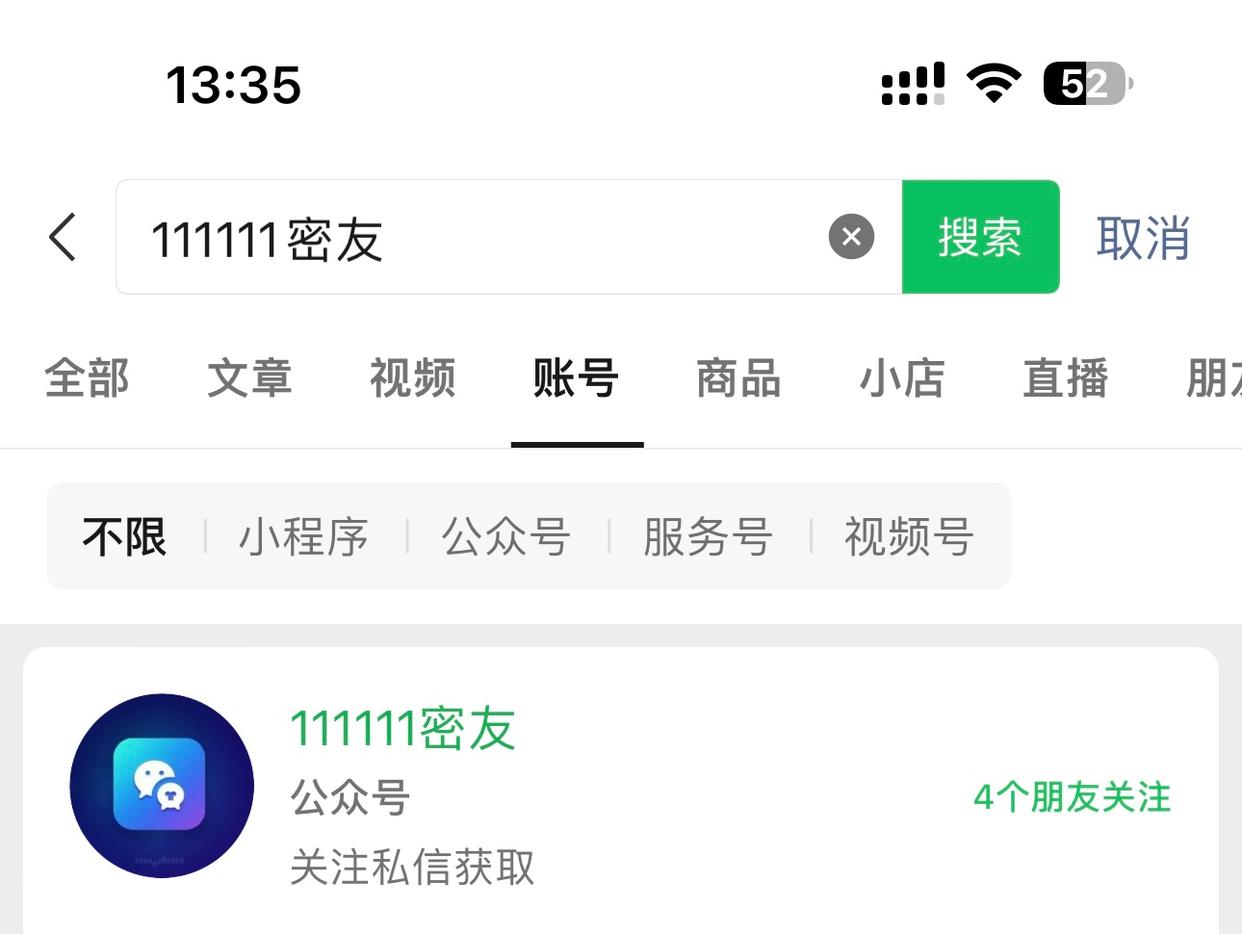This screenshot has width=1242, height=934.
Task: Filter results by 服务号
Action: click(708, 537)
